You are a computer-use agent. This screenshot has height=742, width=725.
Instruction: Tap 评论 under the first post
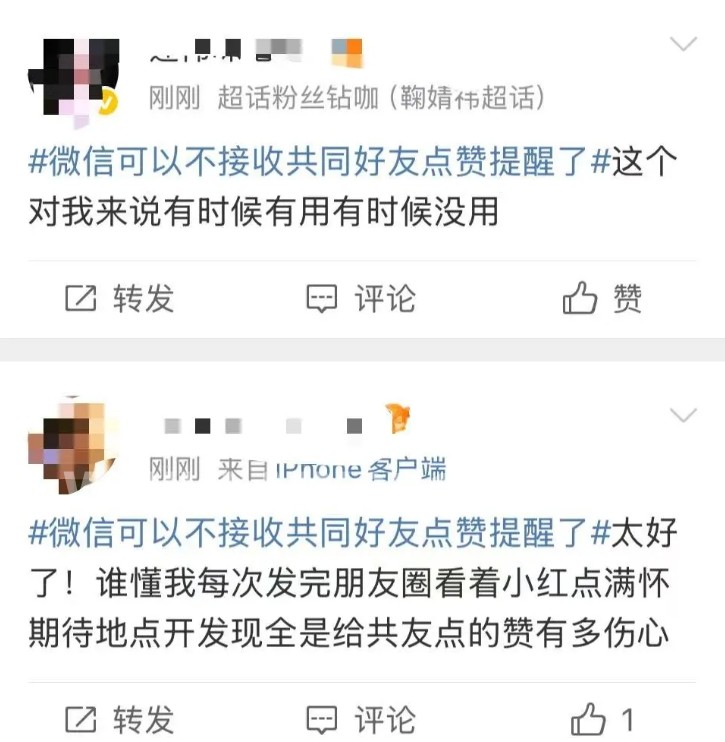pos(361,299)
